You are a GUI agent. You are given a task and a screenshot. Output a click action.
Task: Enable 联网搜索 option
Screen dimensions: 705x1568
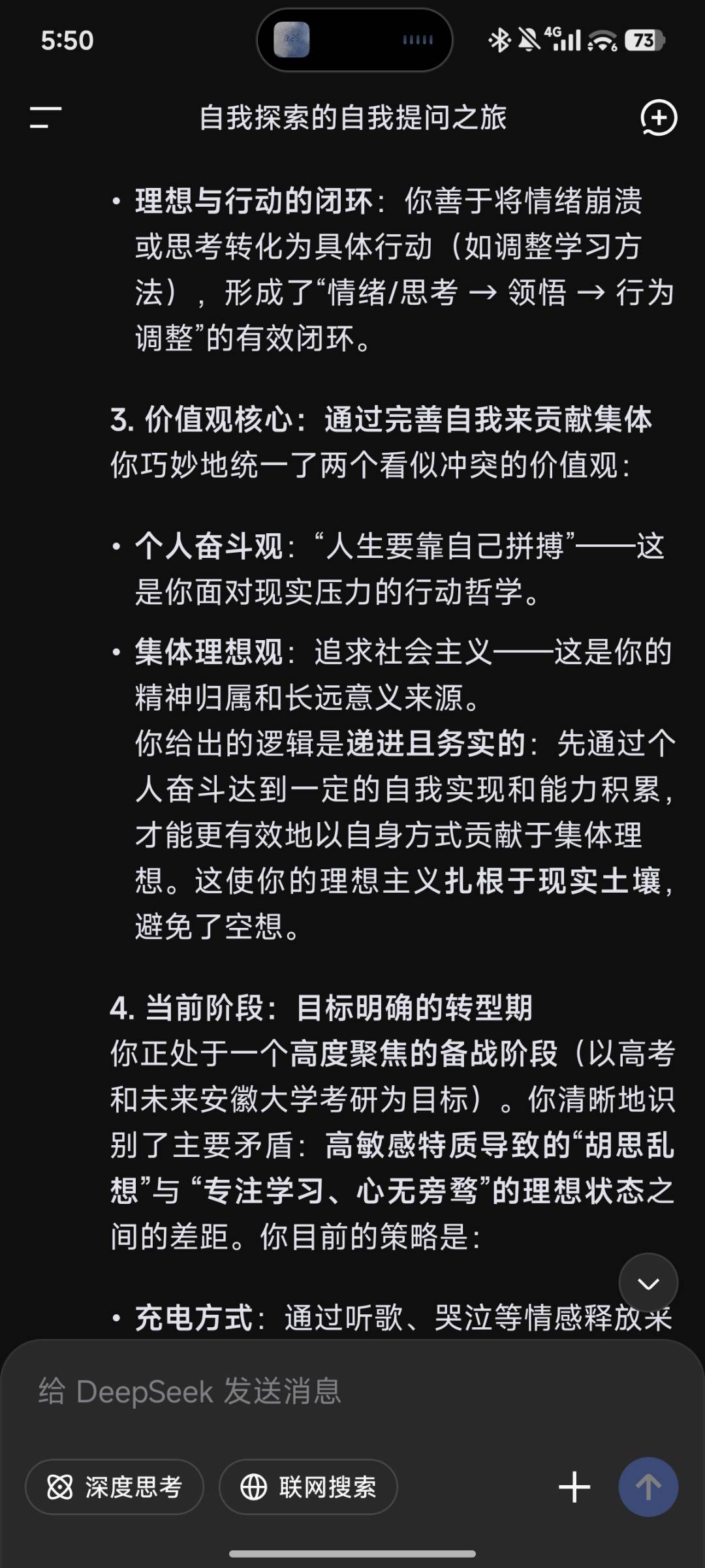(308, 1487)
